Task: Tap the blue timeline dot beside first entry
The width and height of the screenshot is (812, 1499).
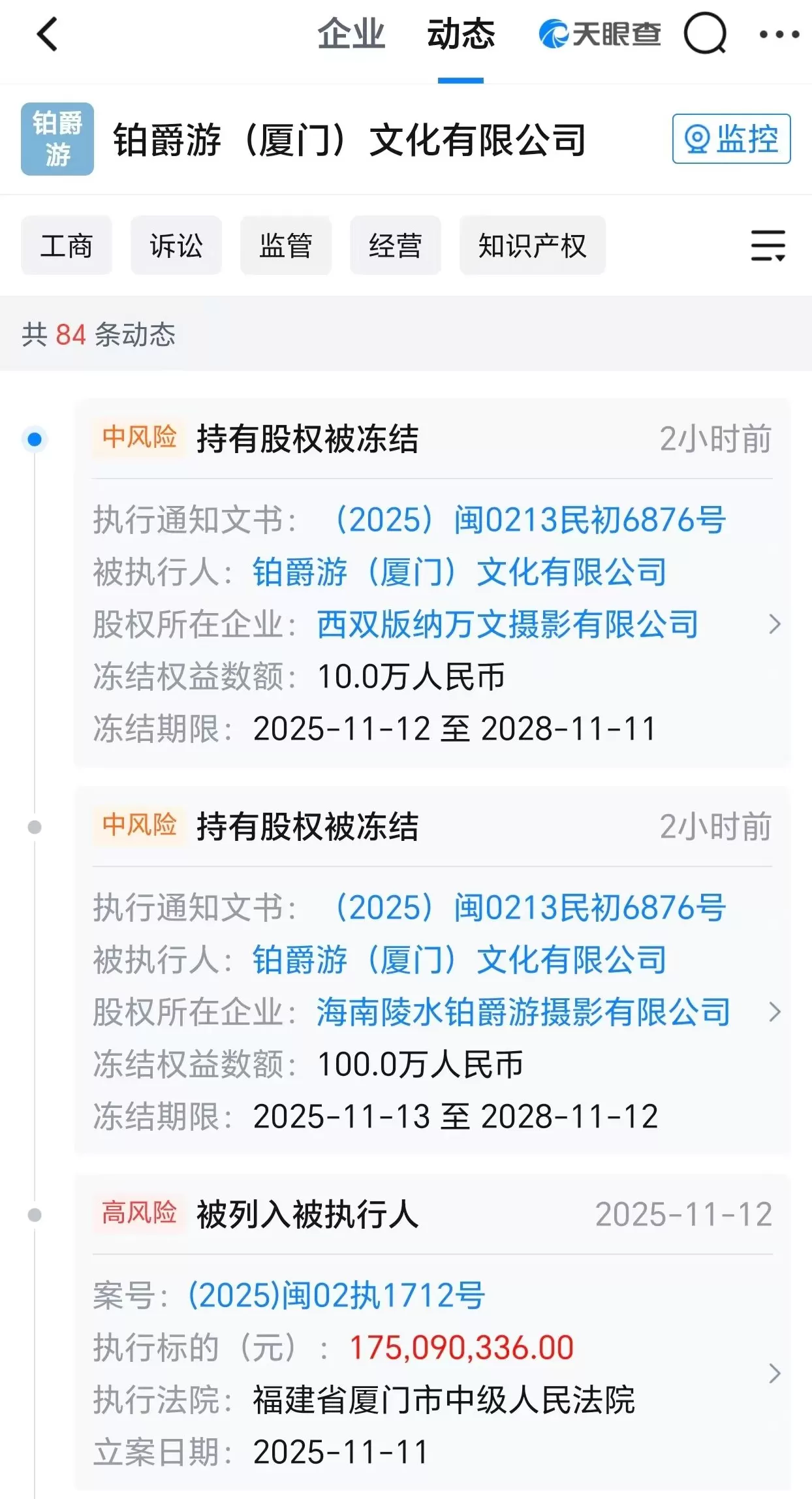Action: point(34,439)
